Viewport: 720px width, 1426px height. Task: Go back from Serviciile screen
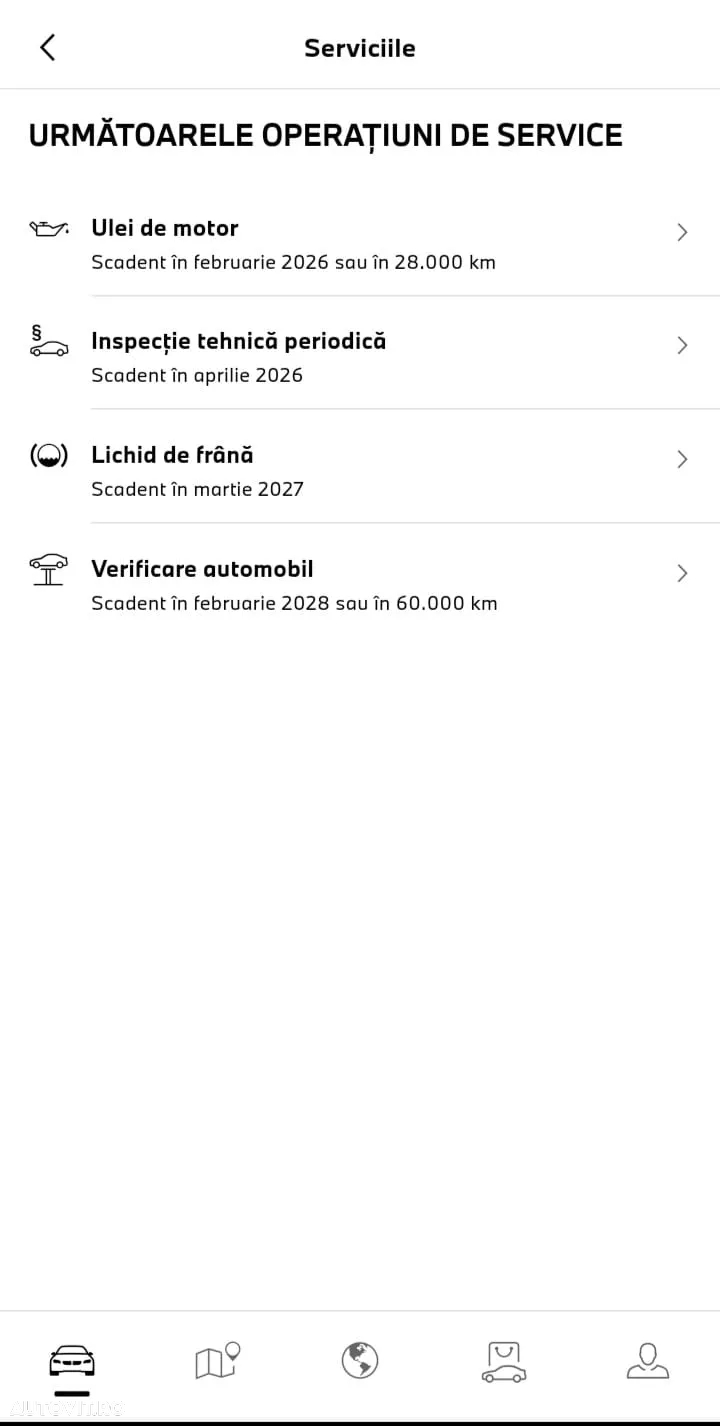pyautogui.click(x=47, y=47)
